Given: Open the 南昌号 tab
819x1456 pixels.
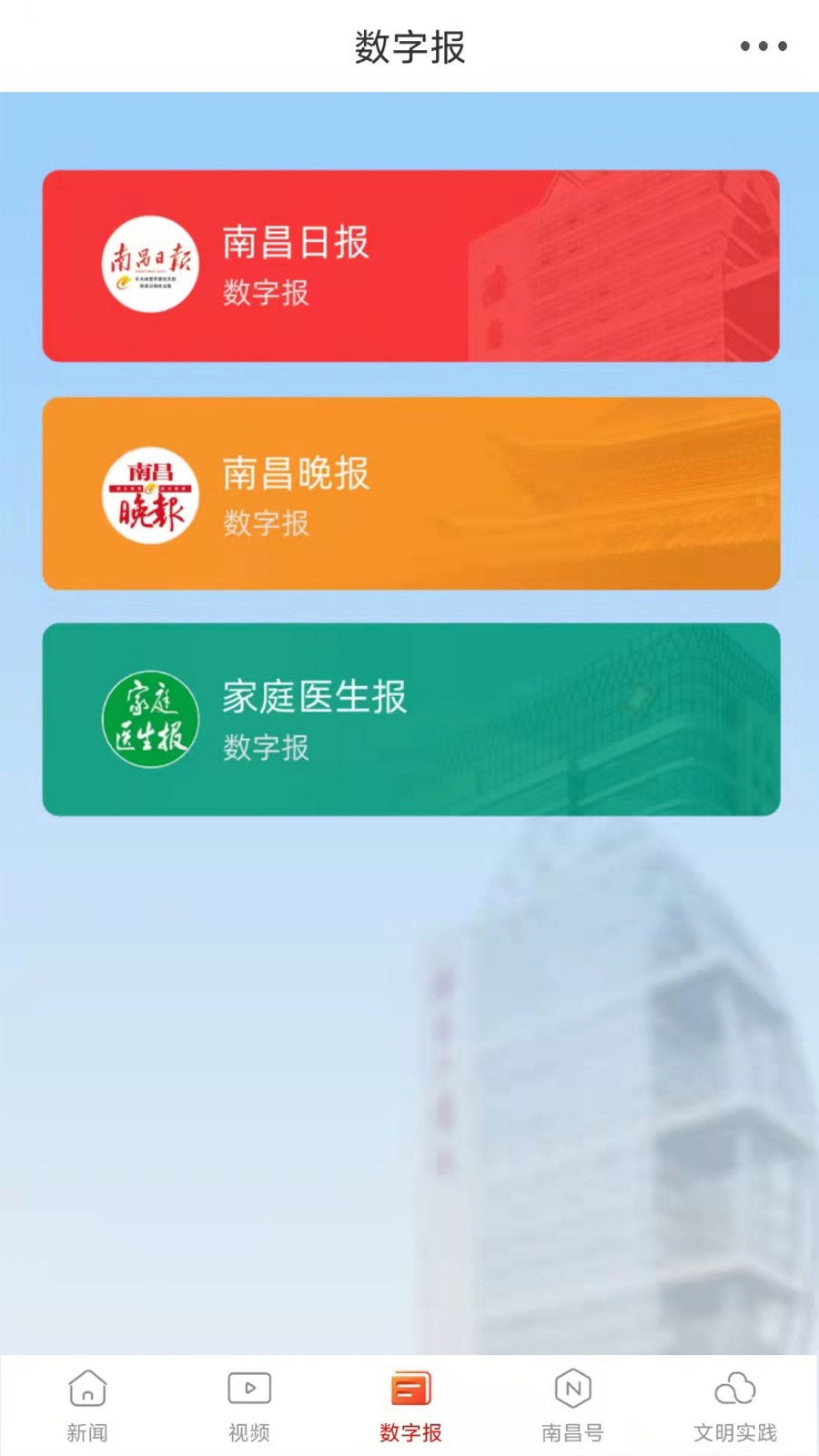Looking at the screenshot, I should pos(572,1406).
